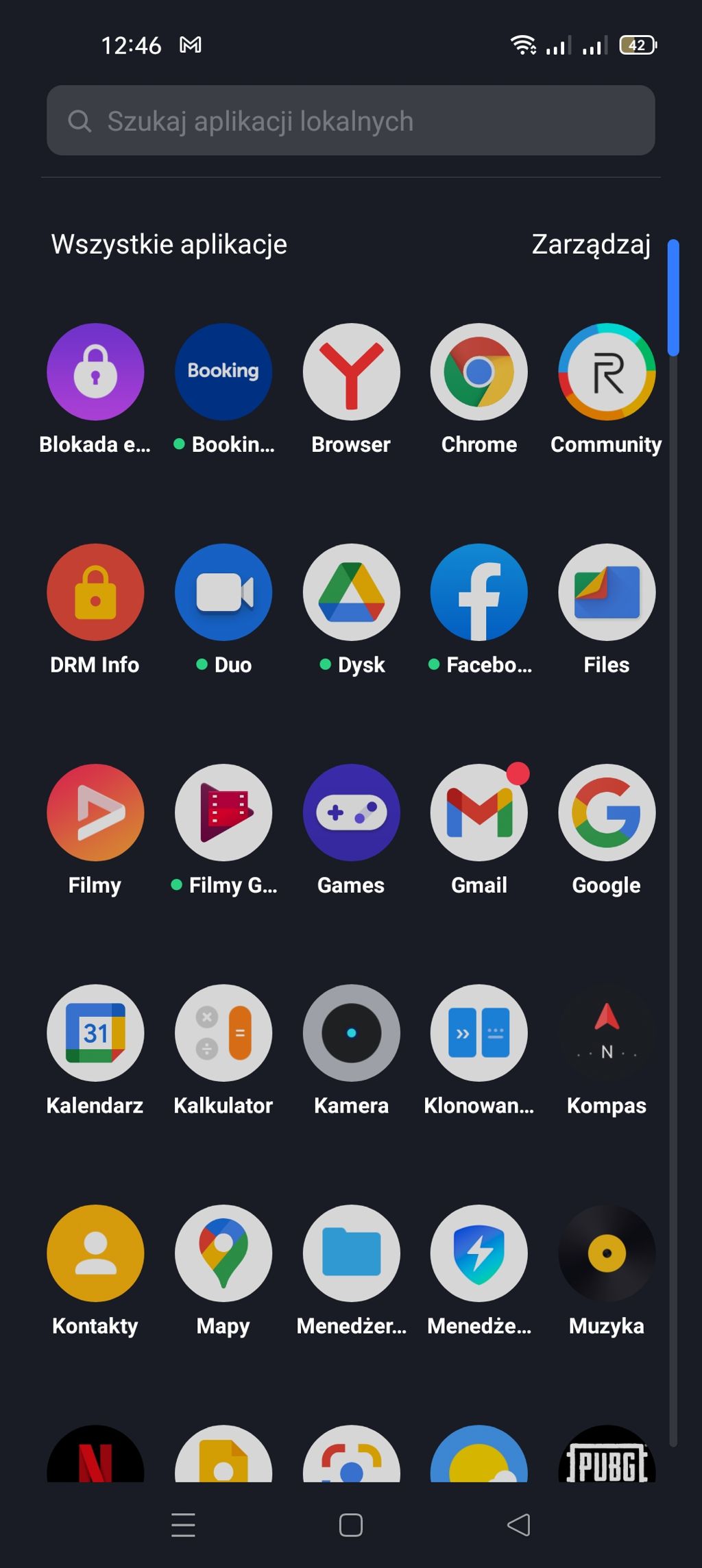This screenshot has height=1568, width=702.
Task: Launch the Chrome app
Action: [x=479, y=372]
